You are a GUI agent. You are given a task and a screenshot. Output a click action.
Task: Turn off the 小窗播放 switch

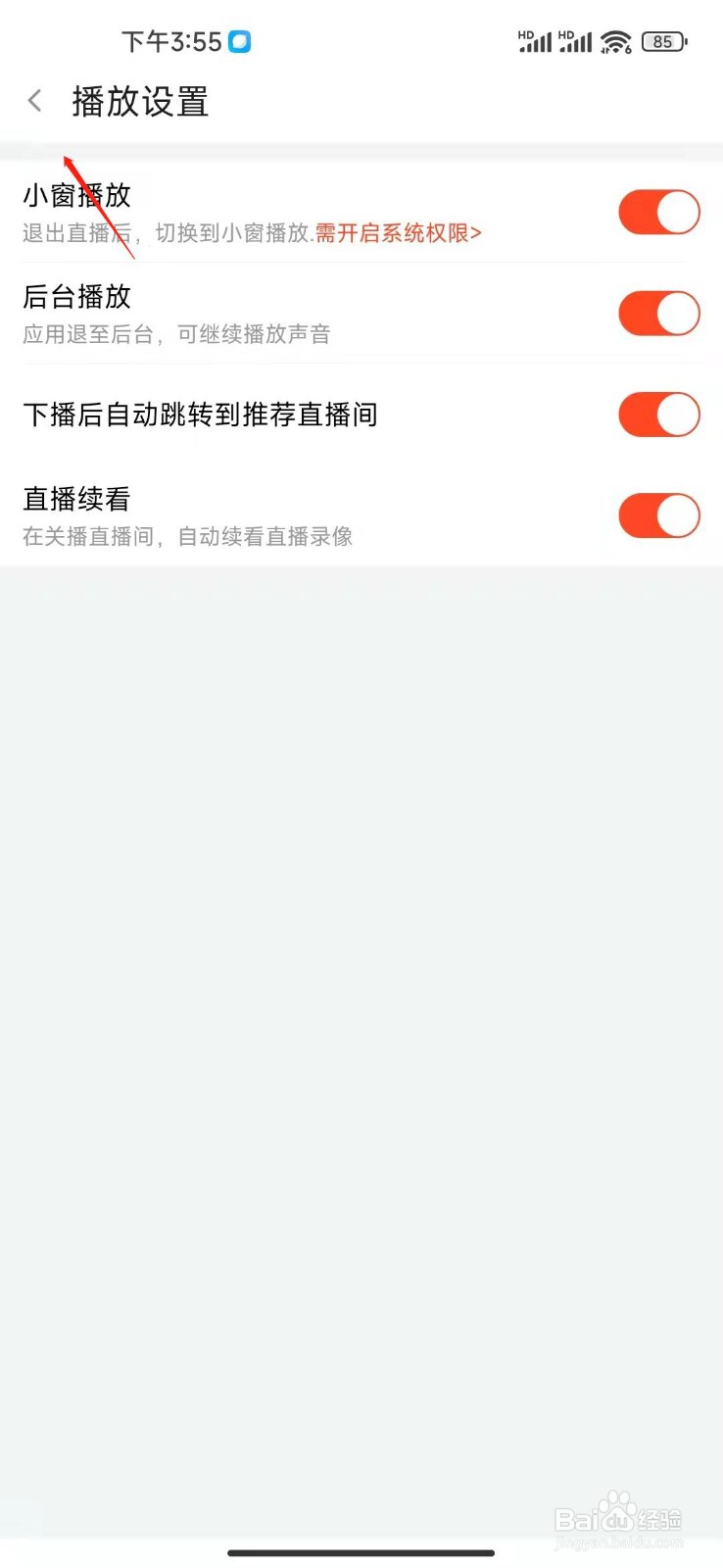[658, 212]
